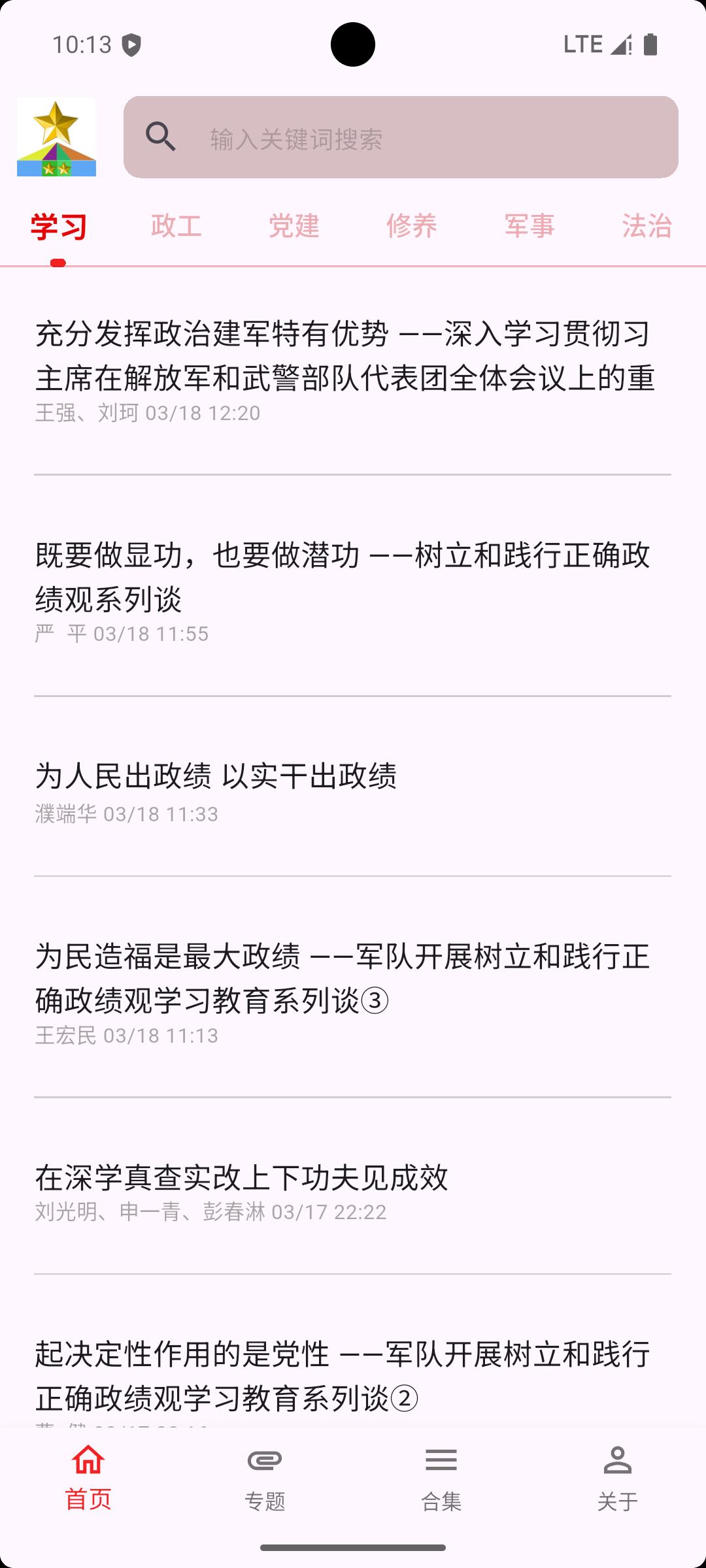Switch to the 党建 tab
Image resolution: width=706 pixels, height=1568 pixels.
[x=294, y=226]
